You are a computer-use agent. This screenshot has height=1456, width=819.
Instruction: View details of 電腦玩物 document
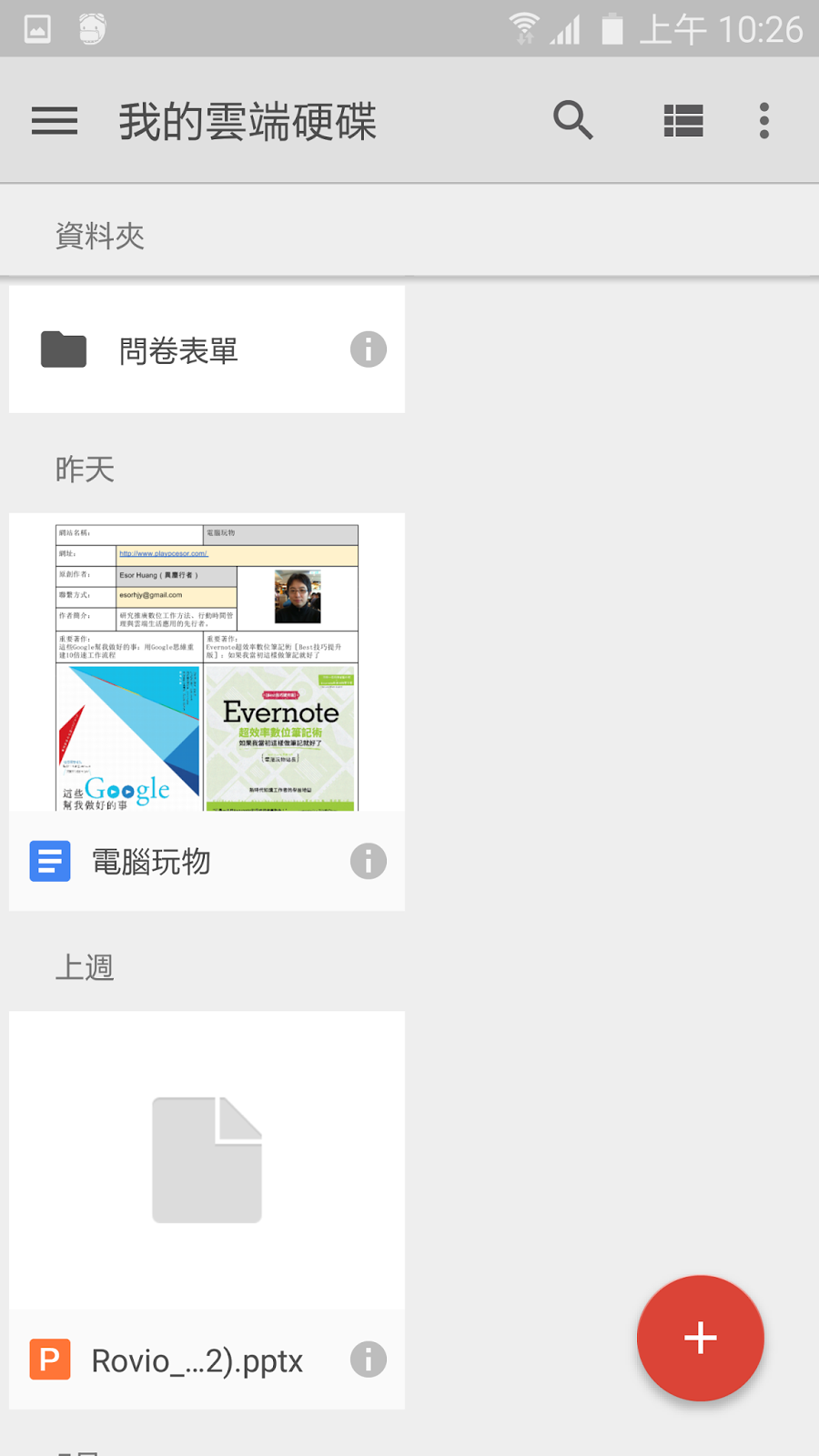point(369,861)
